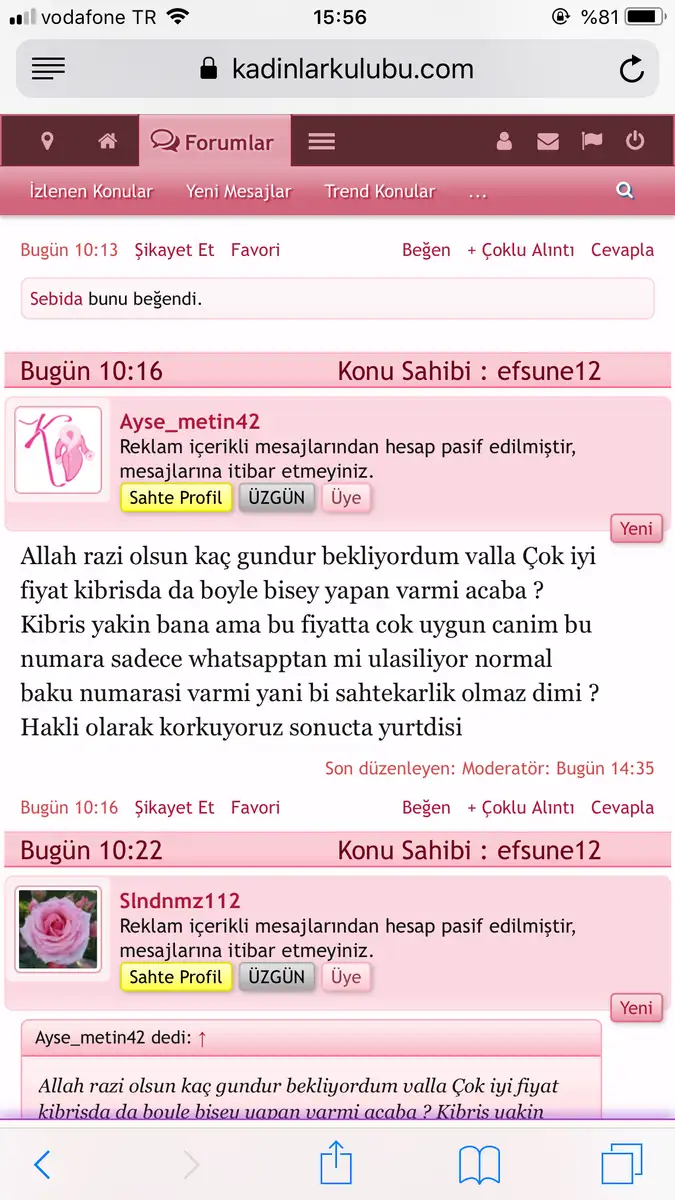Open Slndnmz112's profile name
The height and width of the screenshot is (1200, 675).
180,901
